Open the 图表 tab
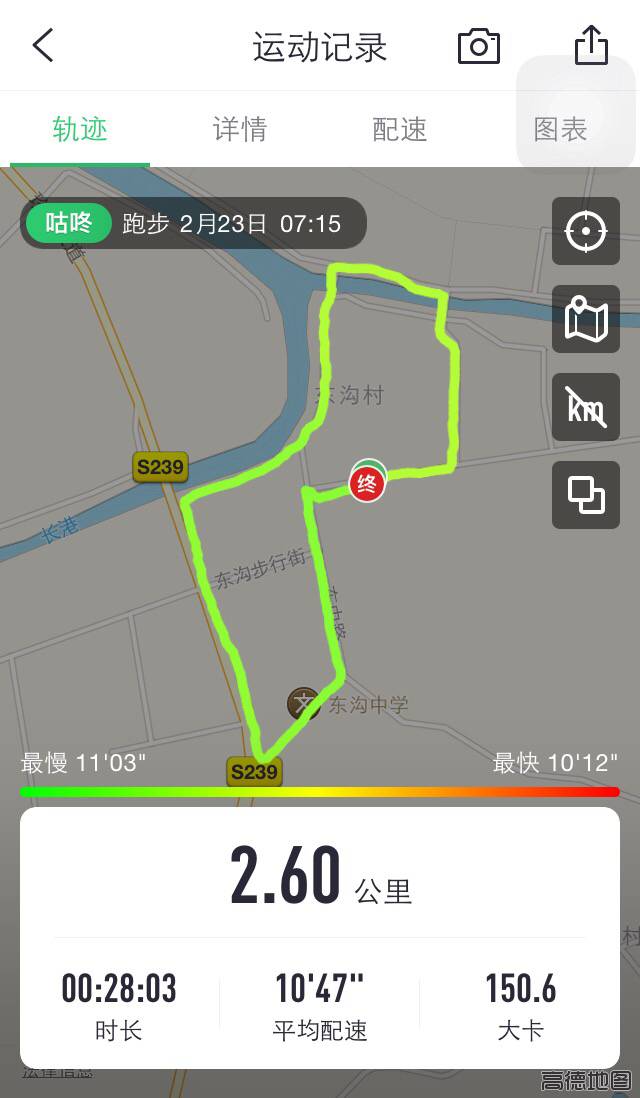 (x=559, y=129)
